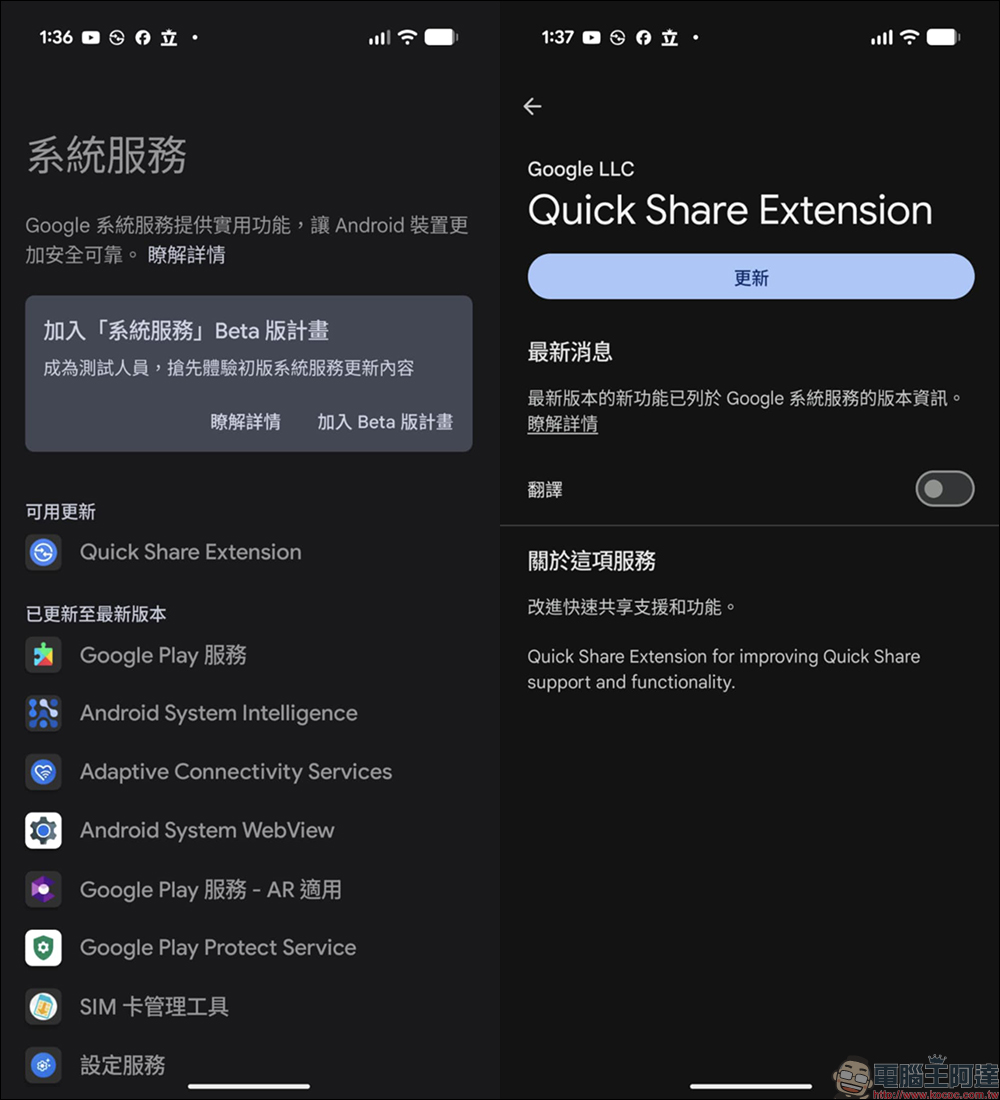Tap the Google Play 服務 icon
This screenshot has height=1100, width=1000.
44,655
